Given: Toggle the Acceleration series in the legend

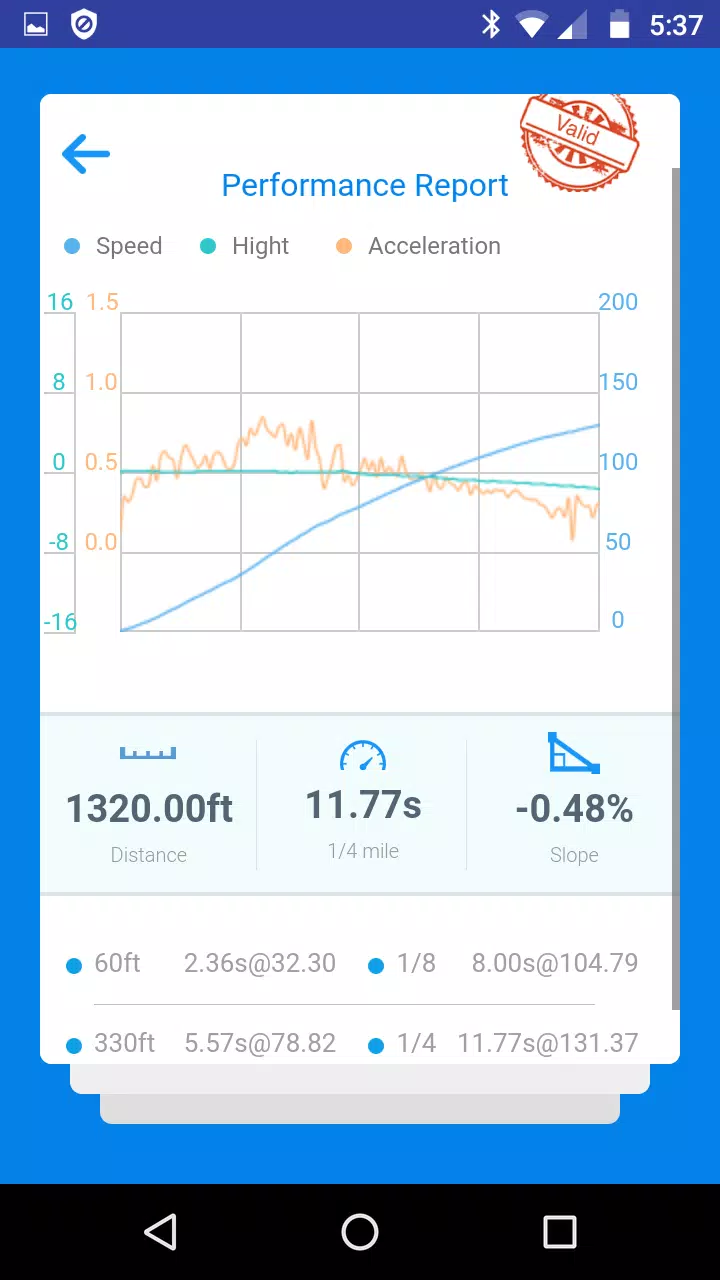Looking at the screenshot, I should (418, 246).
